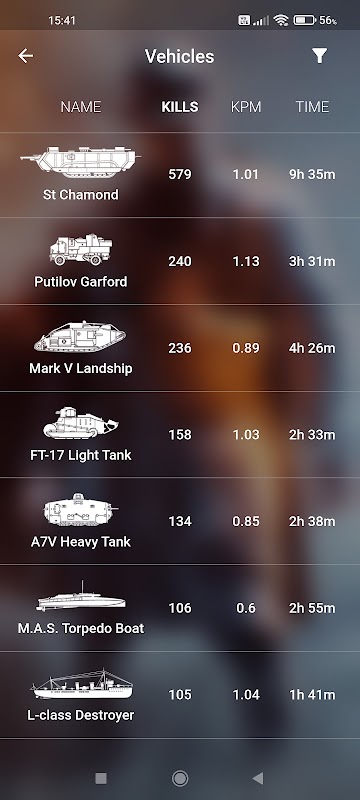The image size is (360, 800).
Task: Tap the system home button
Action: click(x=180, y=778)
